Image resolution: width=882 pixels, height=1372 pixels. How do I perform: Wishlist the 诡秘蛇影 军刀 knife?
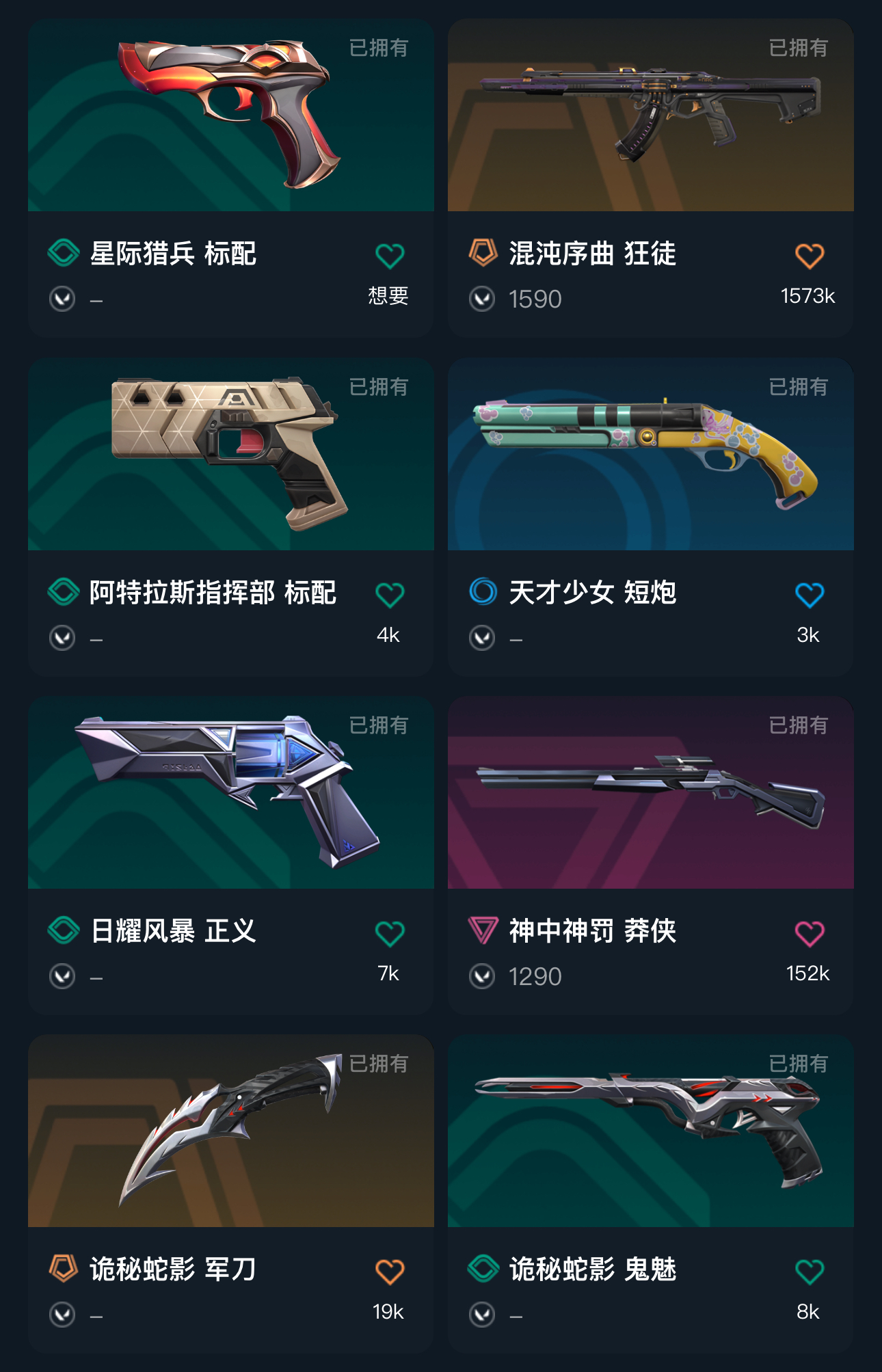click(390, 1272)
